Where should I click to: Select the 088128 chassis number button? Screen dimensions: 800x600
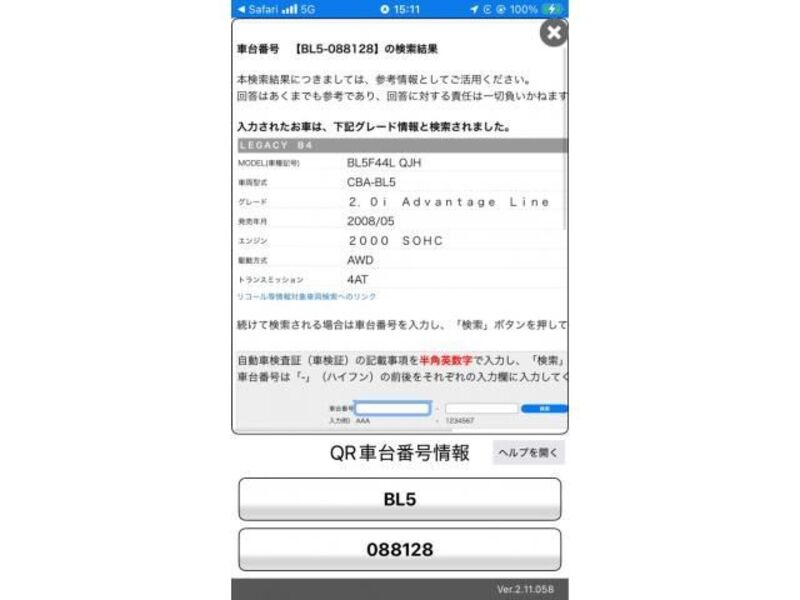pyautogui.click(x=399, y=550)
